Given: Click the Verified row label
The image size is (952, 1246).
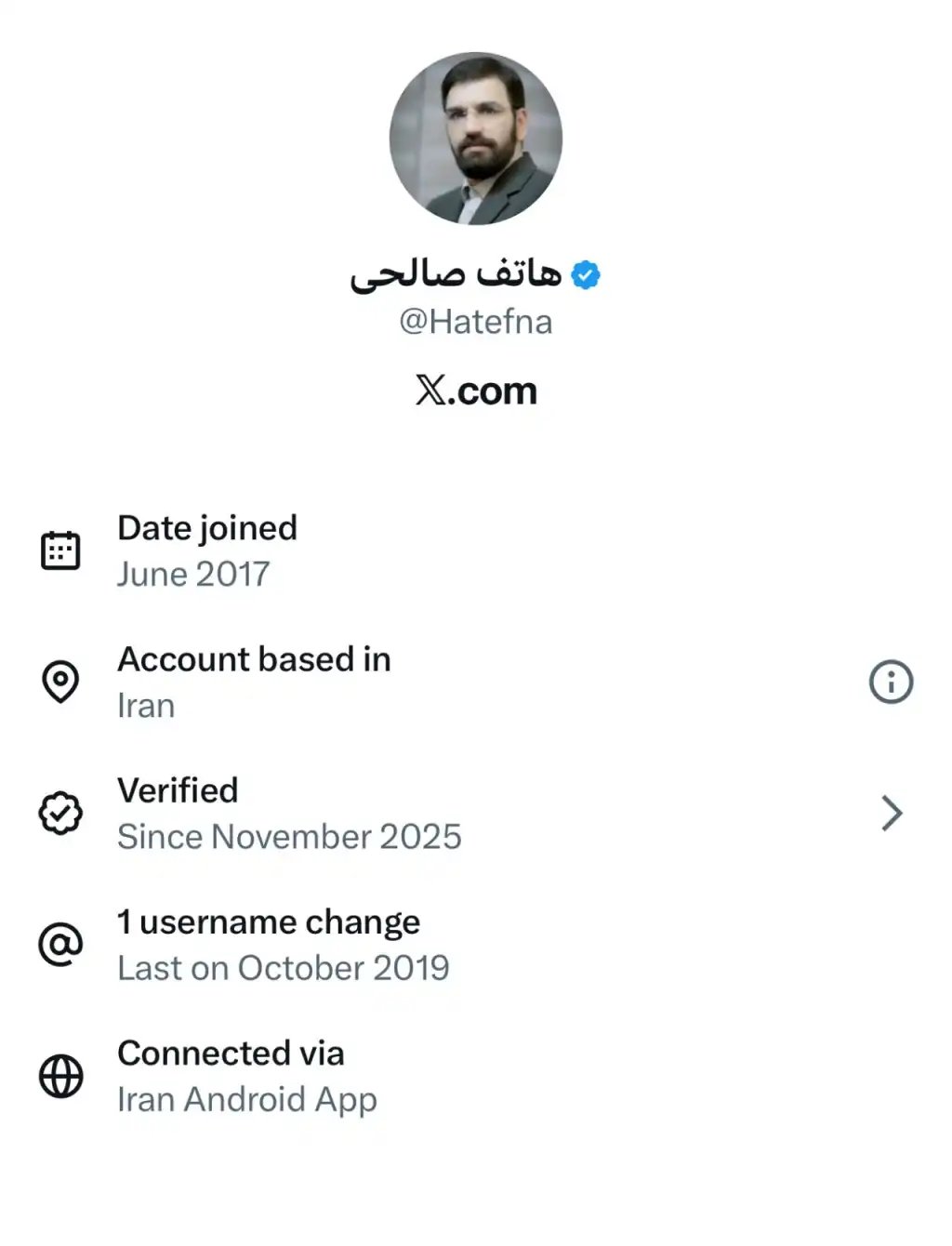Looking at the screenshot, I should click(177, 791).
